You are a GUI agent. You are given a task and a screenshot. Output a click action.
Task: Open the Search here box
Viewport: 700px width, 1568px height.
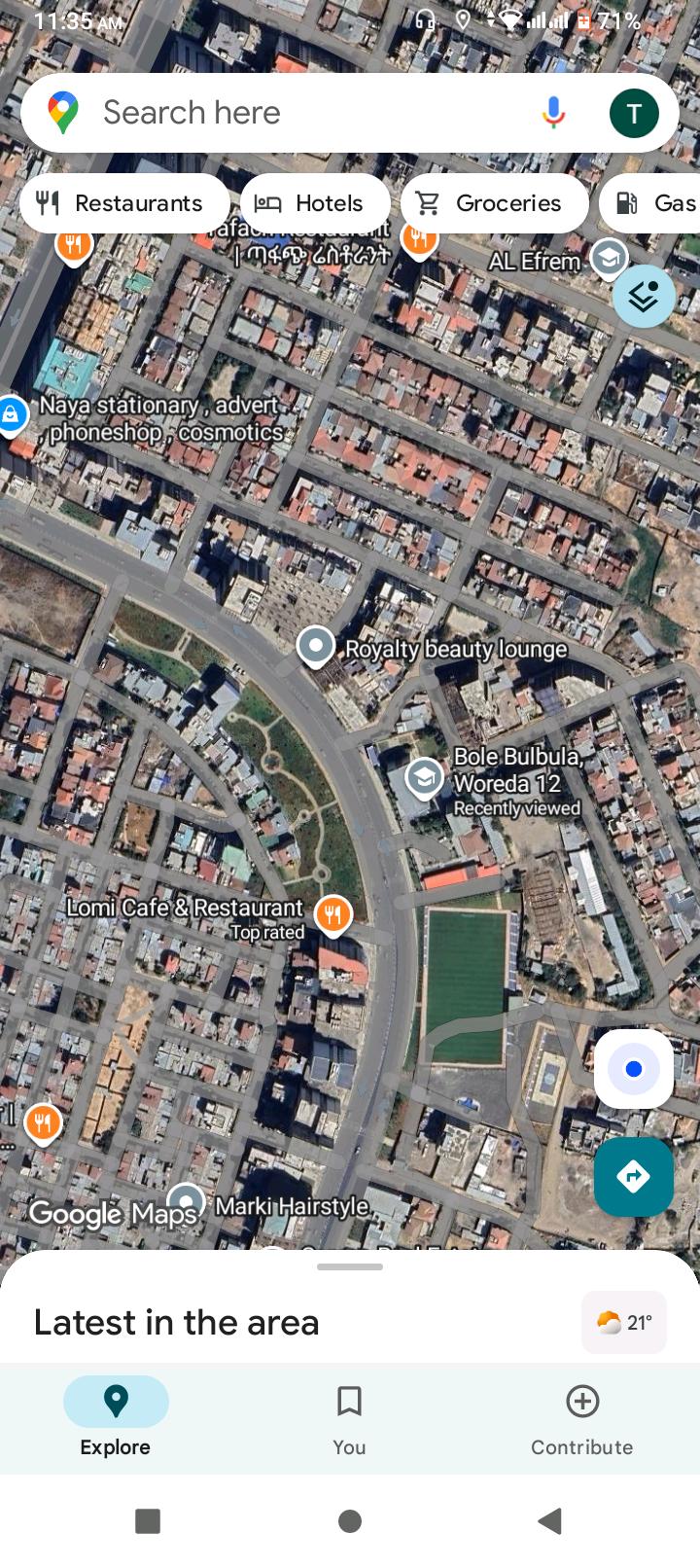coord(292,113)
